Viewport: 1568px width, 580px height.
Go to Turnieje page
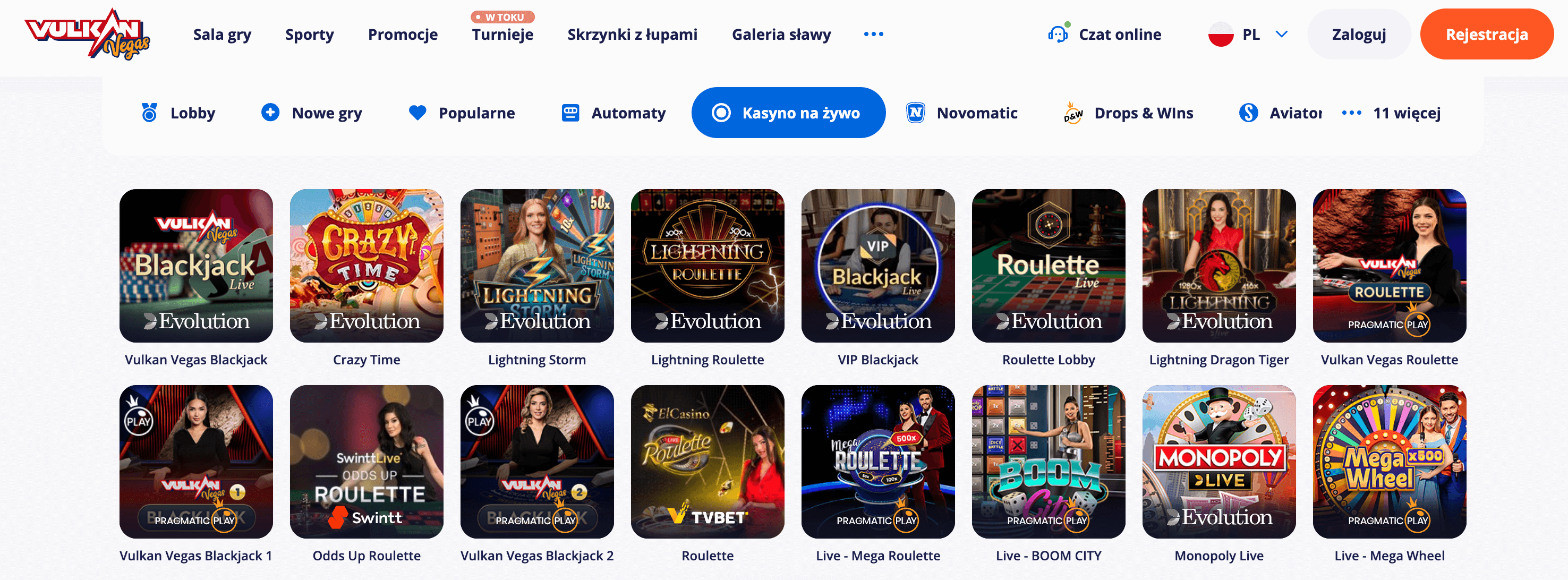pyautogui.click(x=502, y=34)
